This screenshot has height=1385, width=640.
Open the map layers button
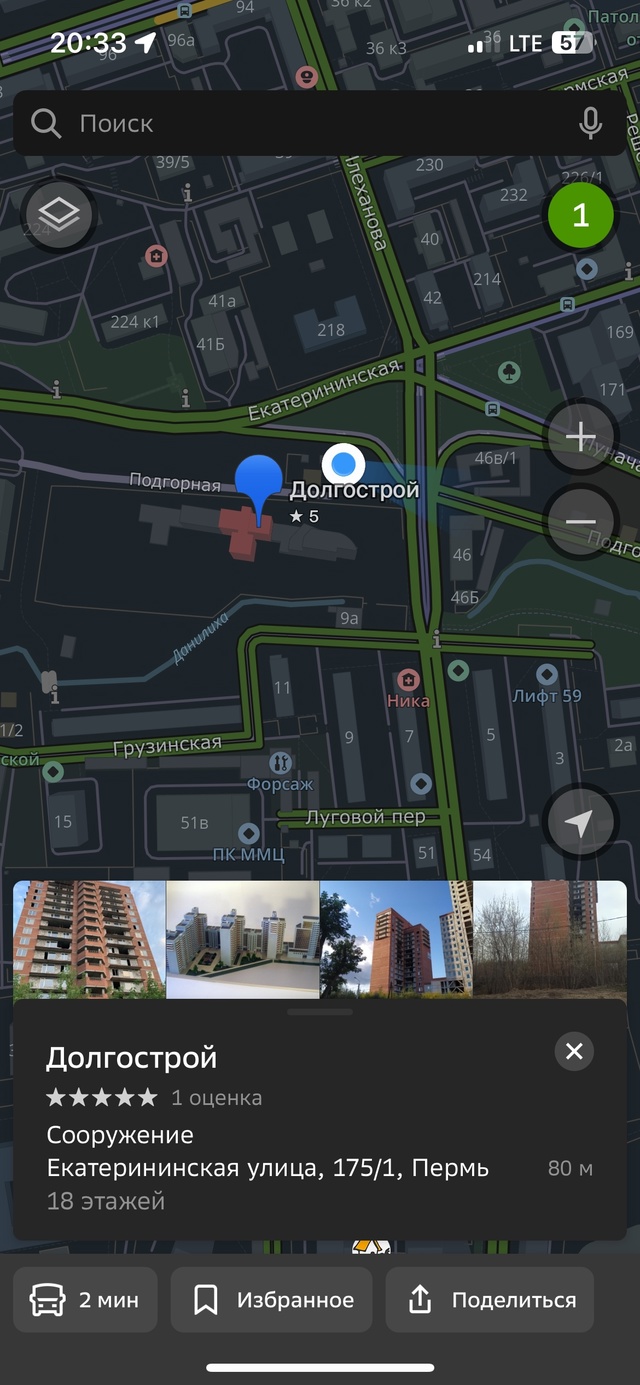(59, 214)
